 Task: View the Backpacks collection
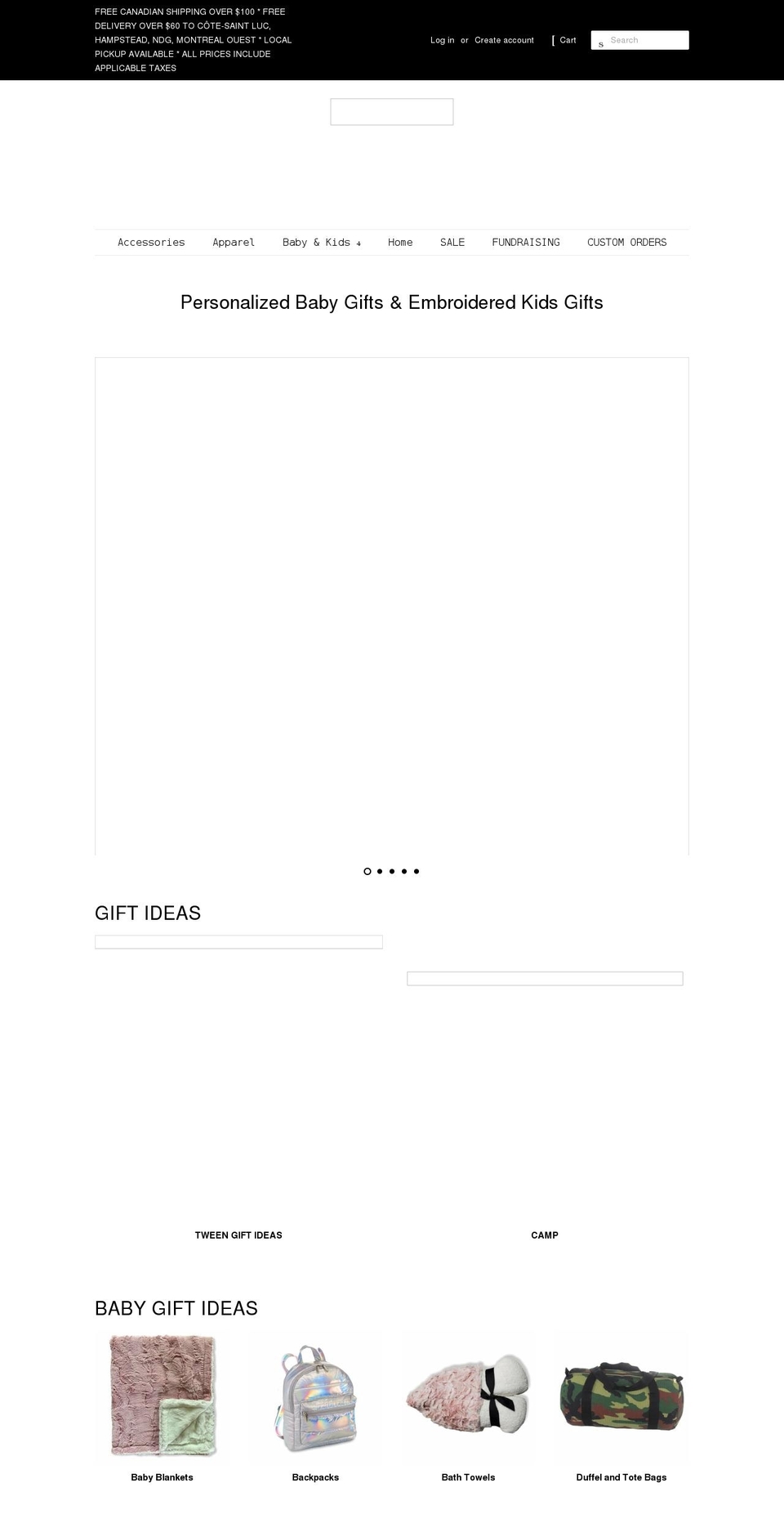tap(315, 1476)
